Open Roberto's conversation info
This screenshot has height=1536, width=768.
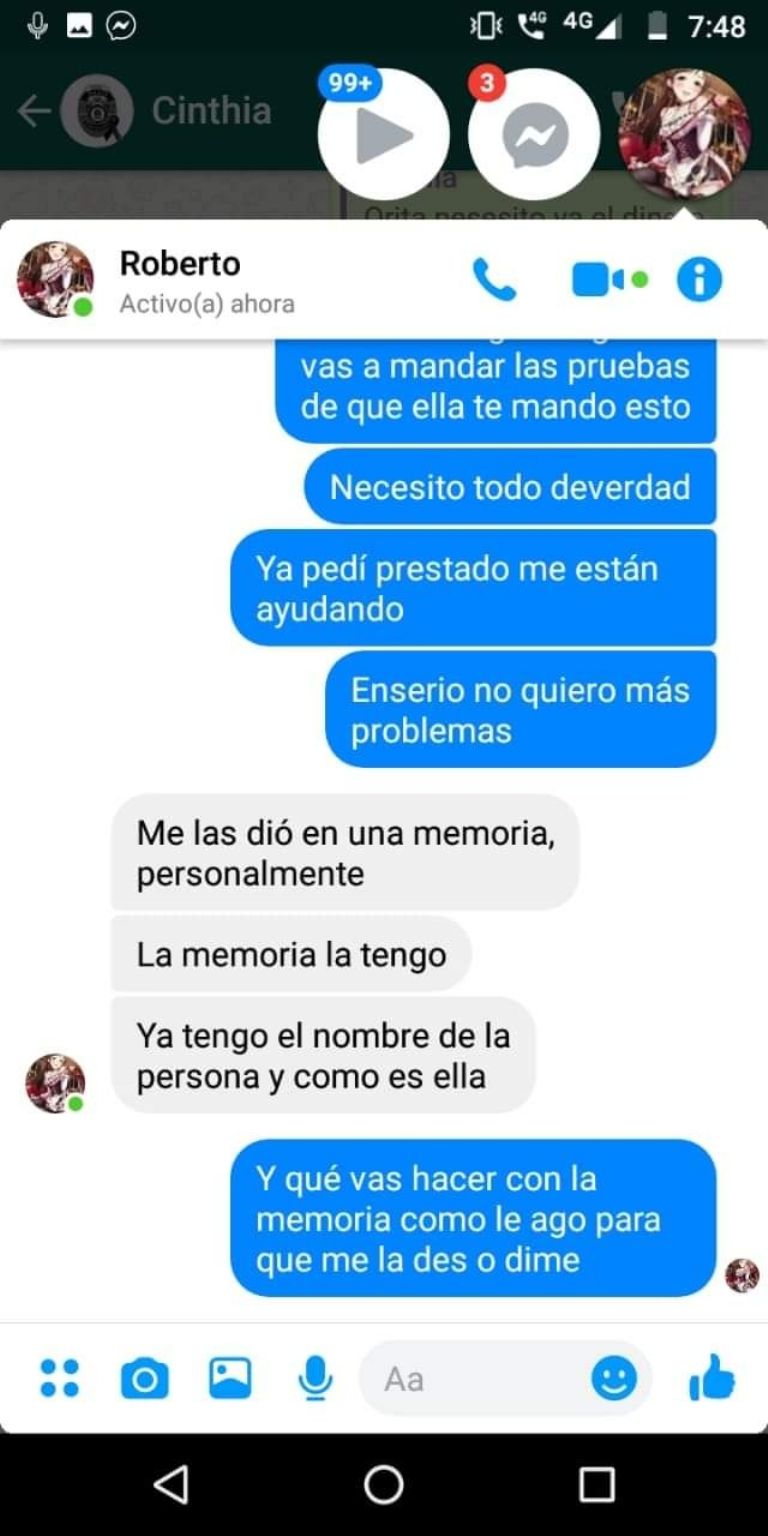699,280
